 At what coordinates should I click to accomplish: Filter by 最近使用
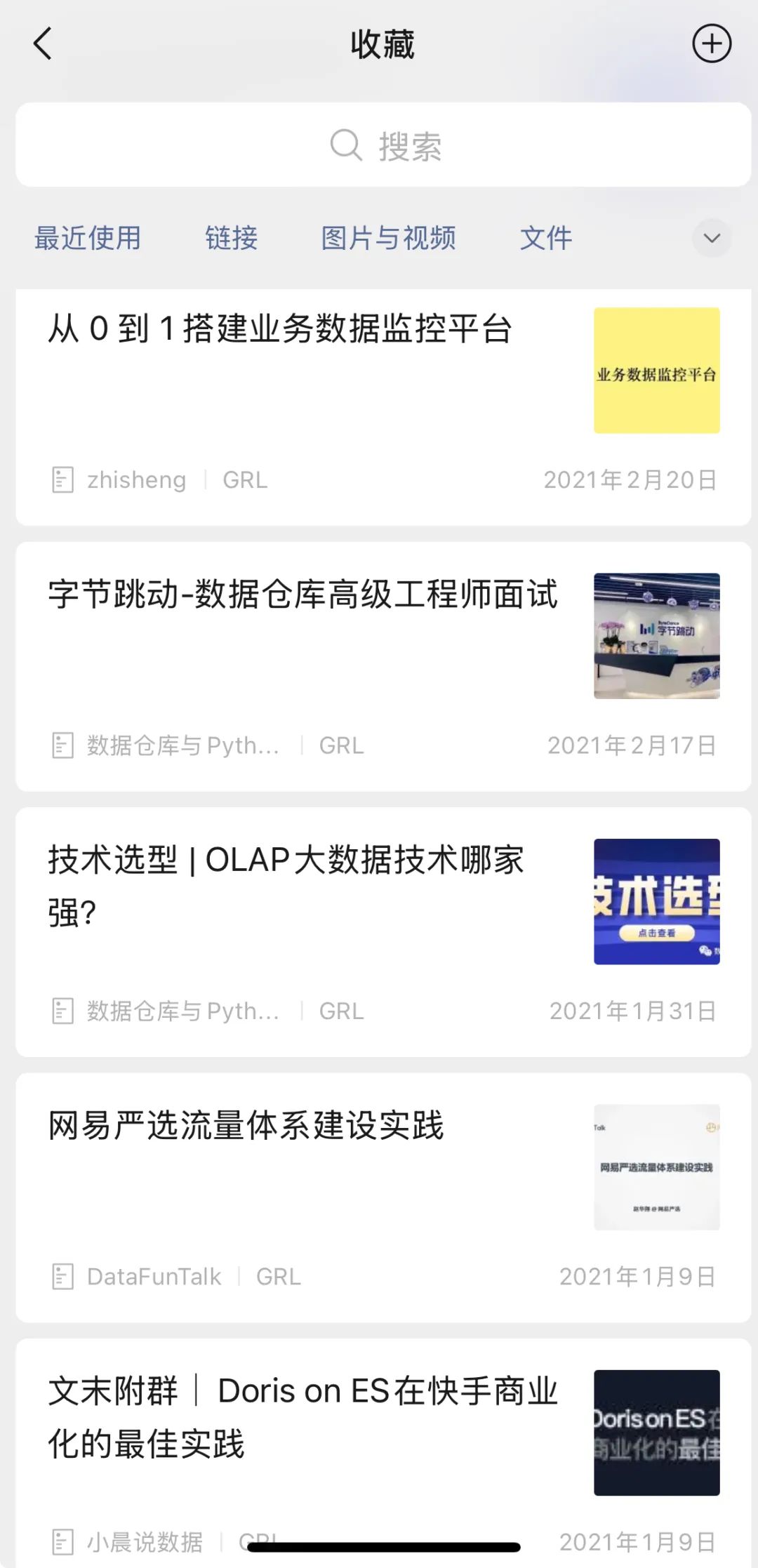coord(88,239)
